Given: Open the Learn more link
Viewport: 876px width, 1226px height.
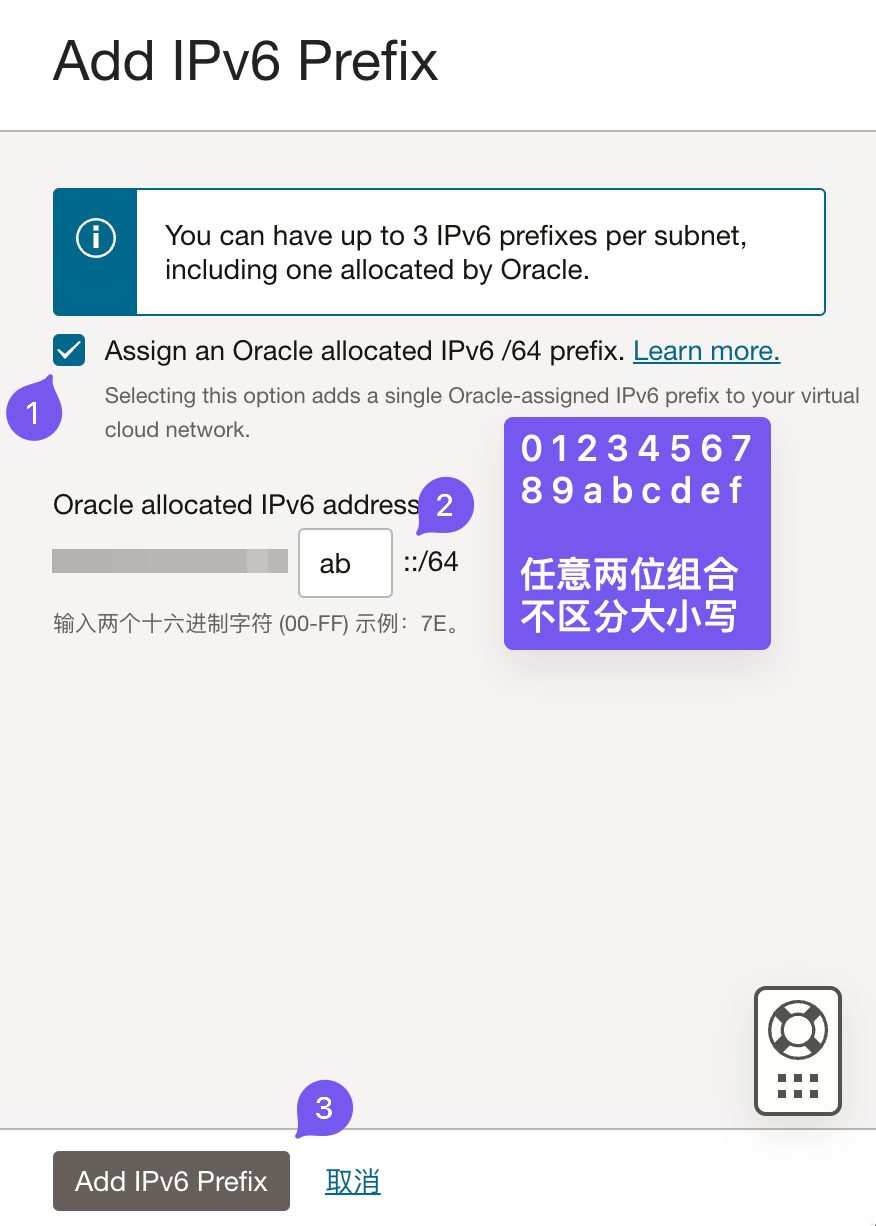Looking at the screenshot, I should (706, 351).
